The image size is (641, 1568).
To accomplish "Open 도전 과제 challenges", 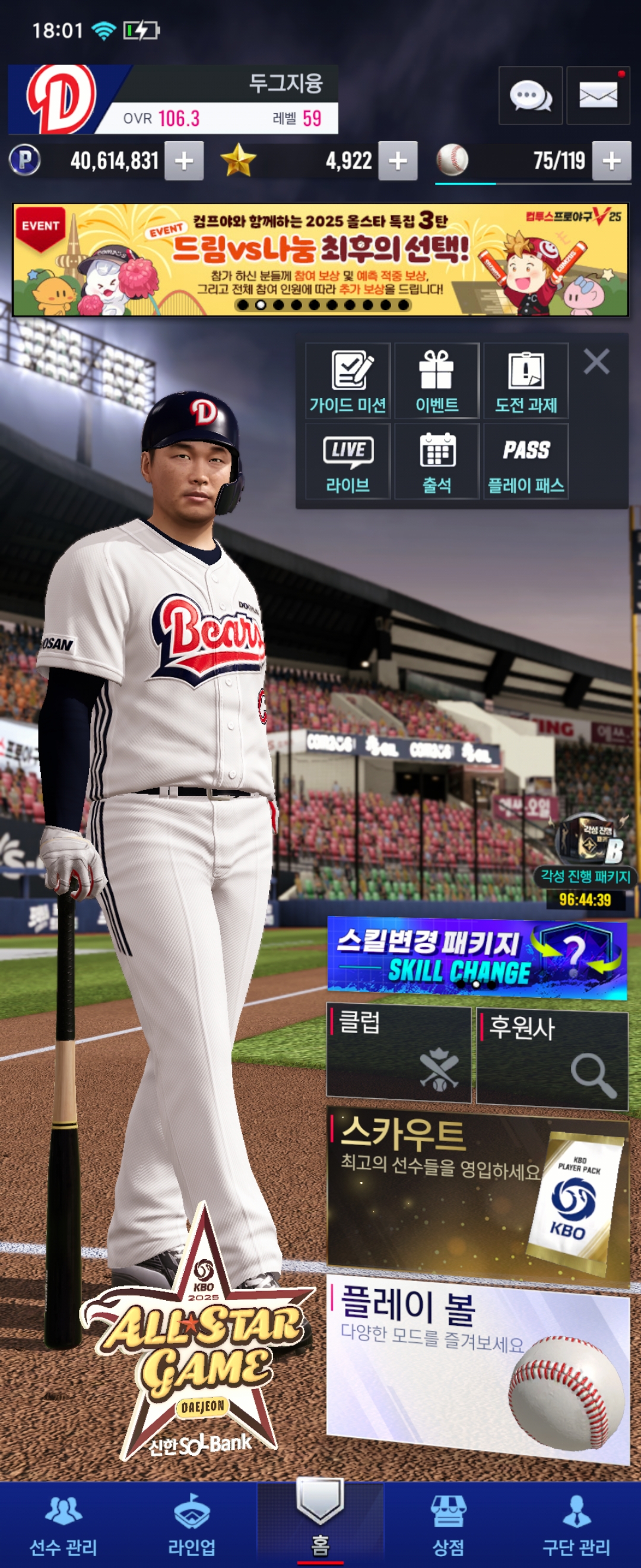I will pyautogui.click(x=525, y=381).
